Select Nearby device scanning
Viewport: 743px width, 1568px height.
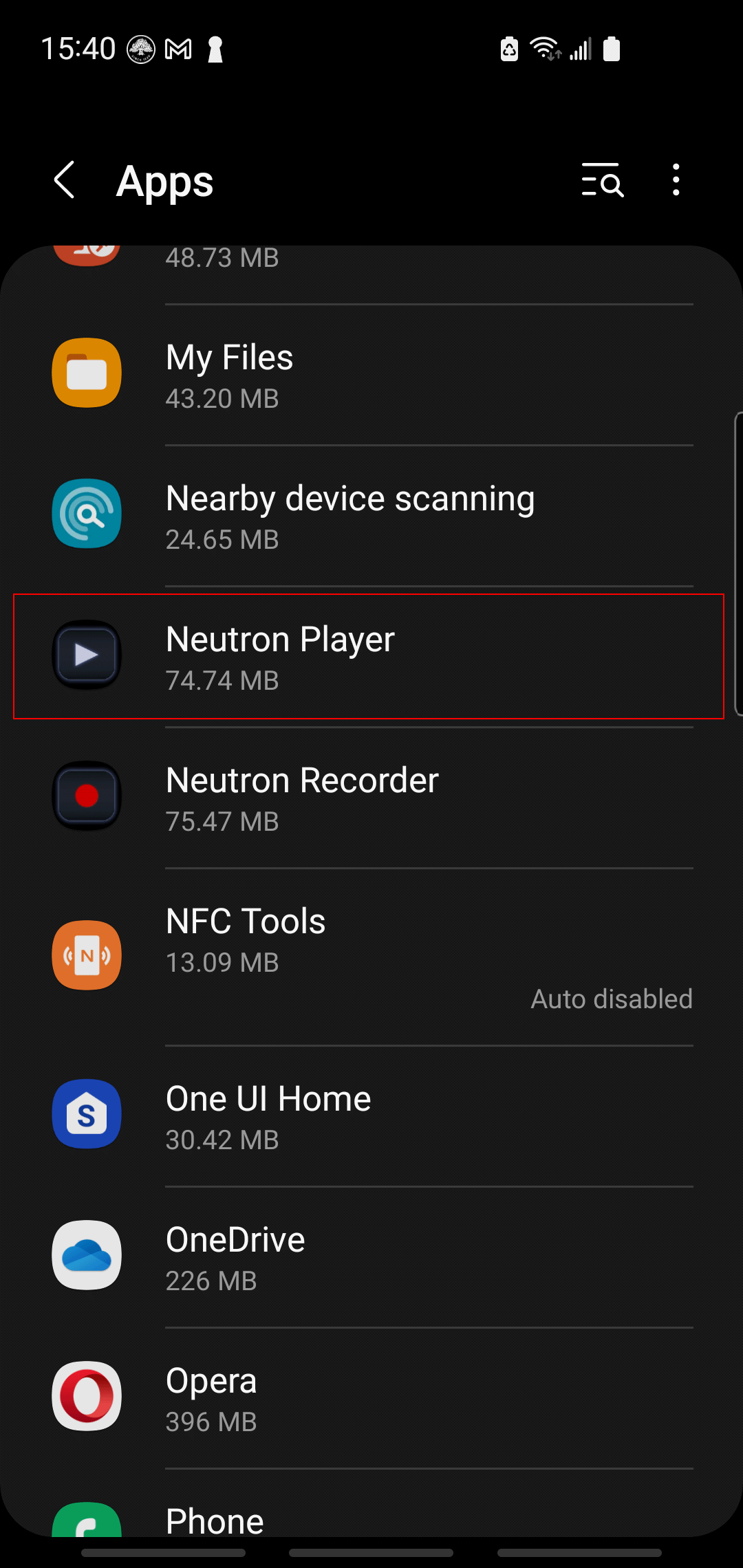tap(371, 516)
